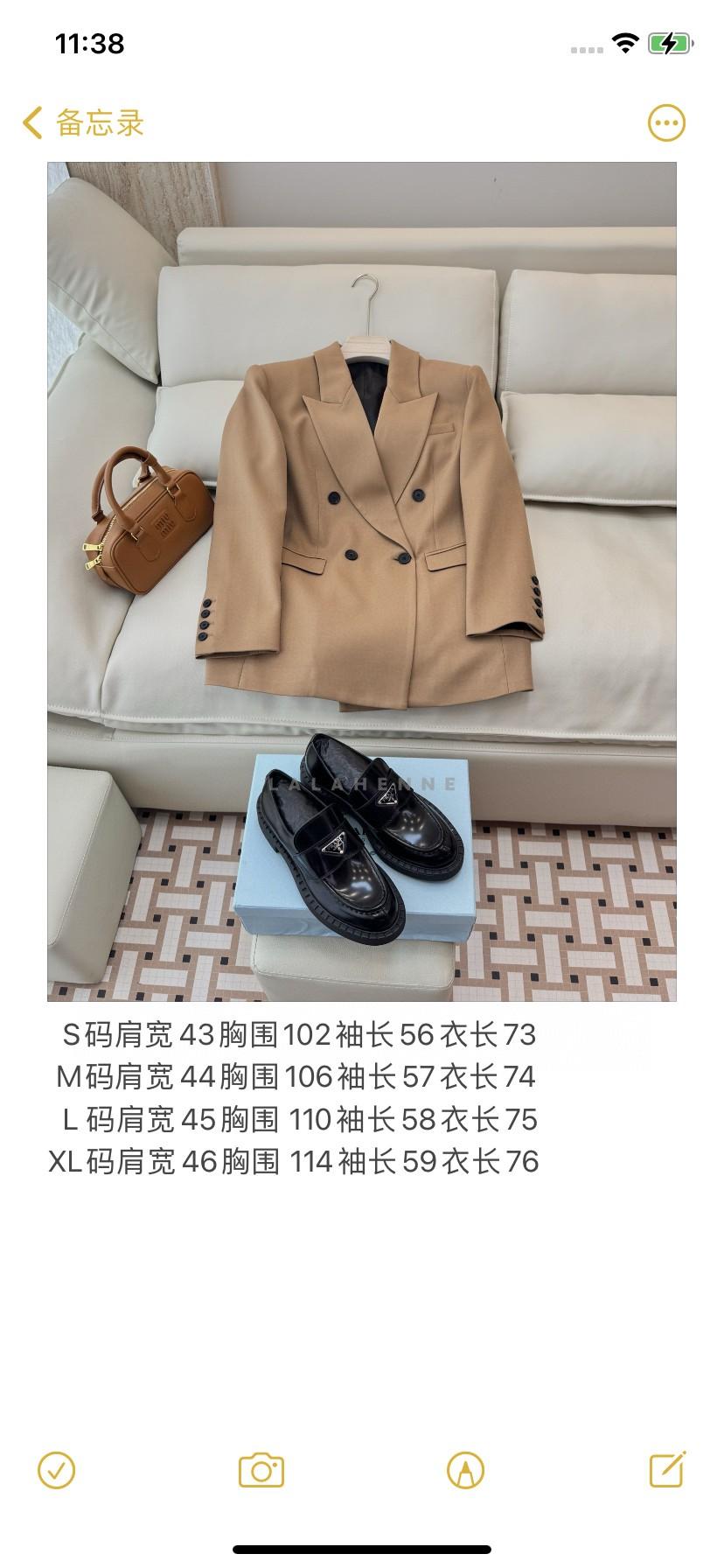Open the more options ellipsis menu

click(x=666, y=123)
